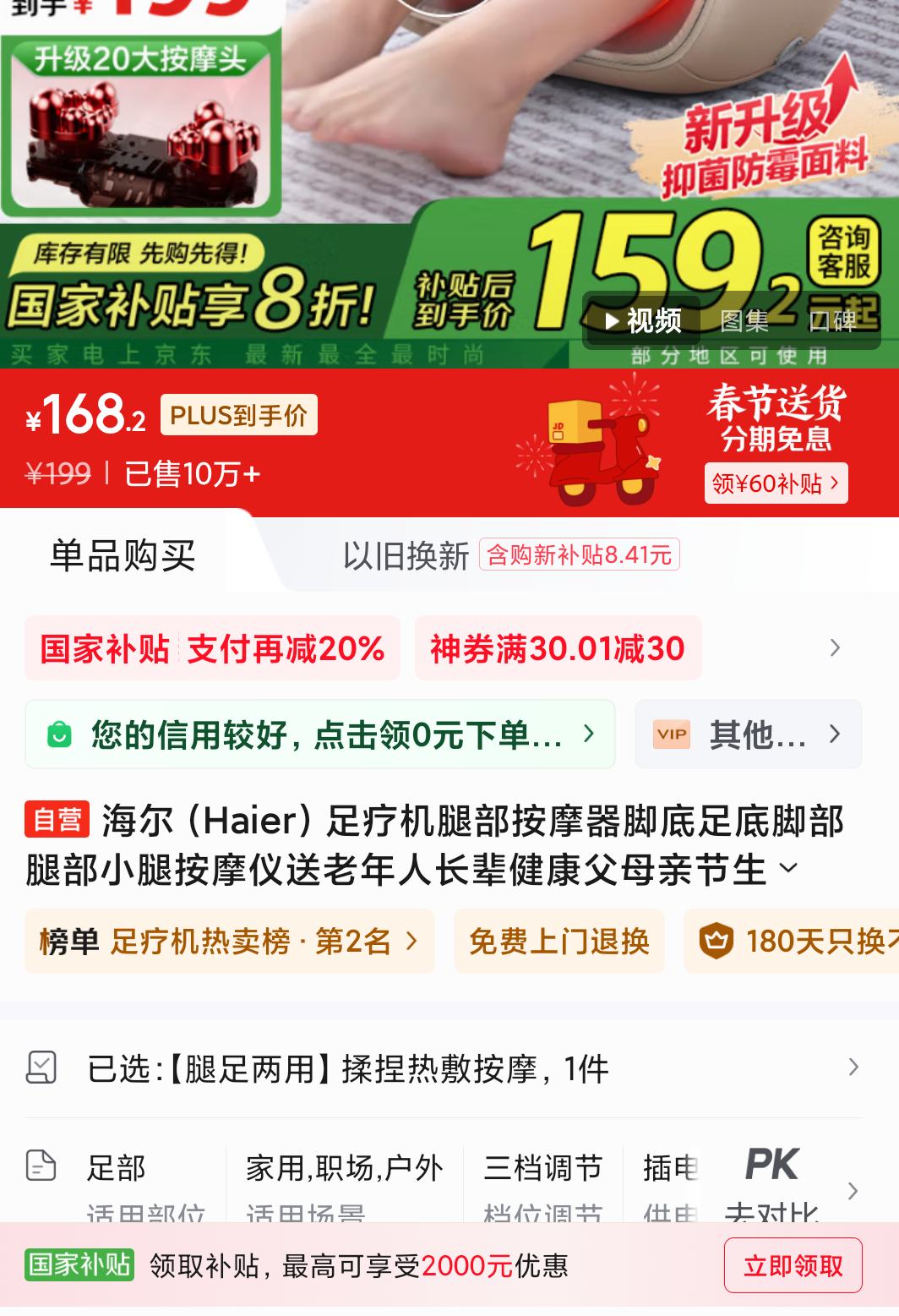View 180天只换不修 warranty chip

click(x=794, y=941)
